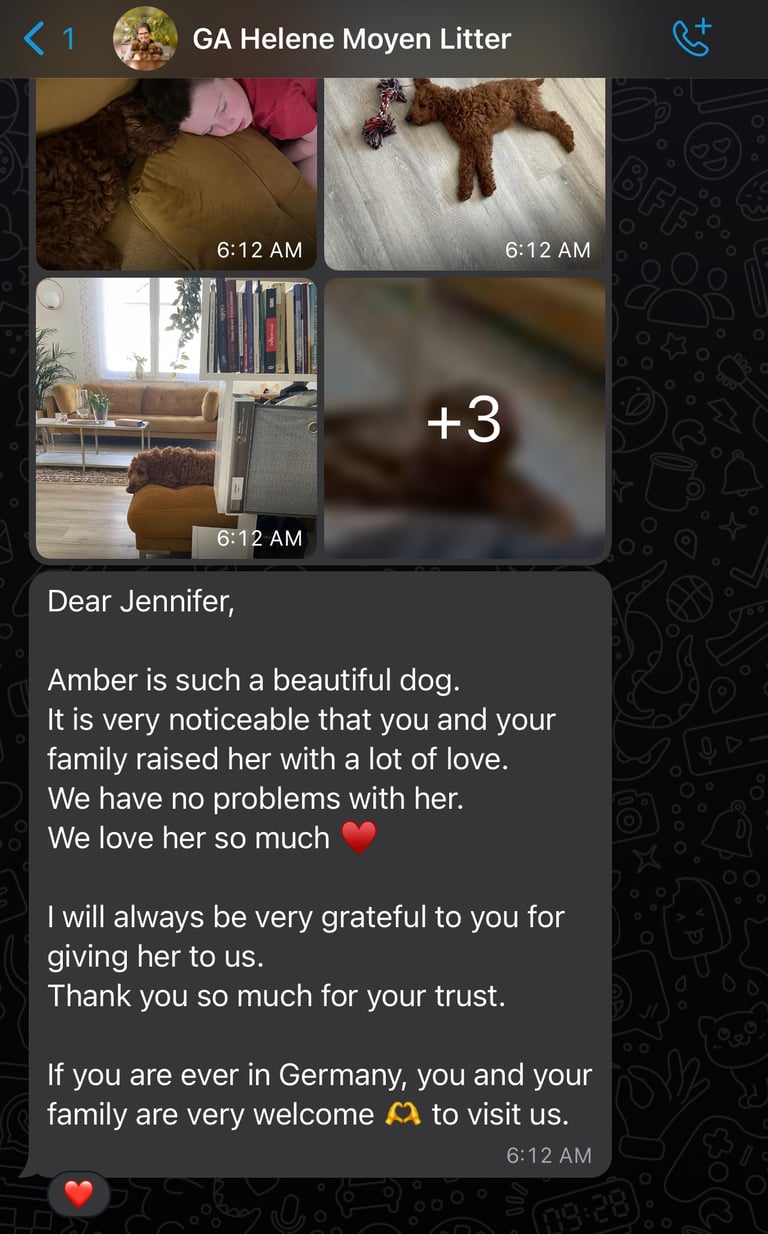
Task: Open the puppy lying on floor photo
Action: click(x=465, y=170)
